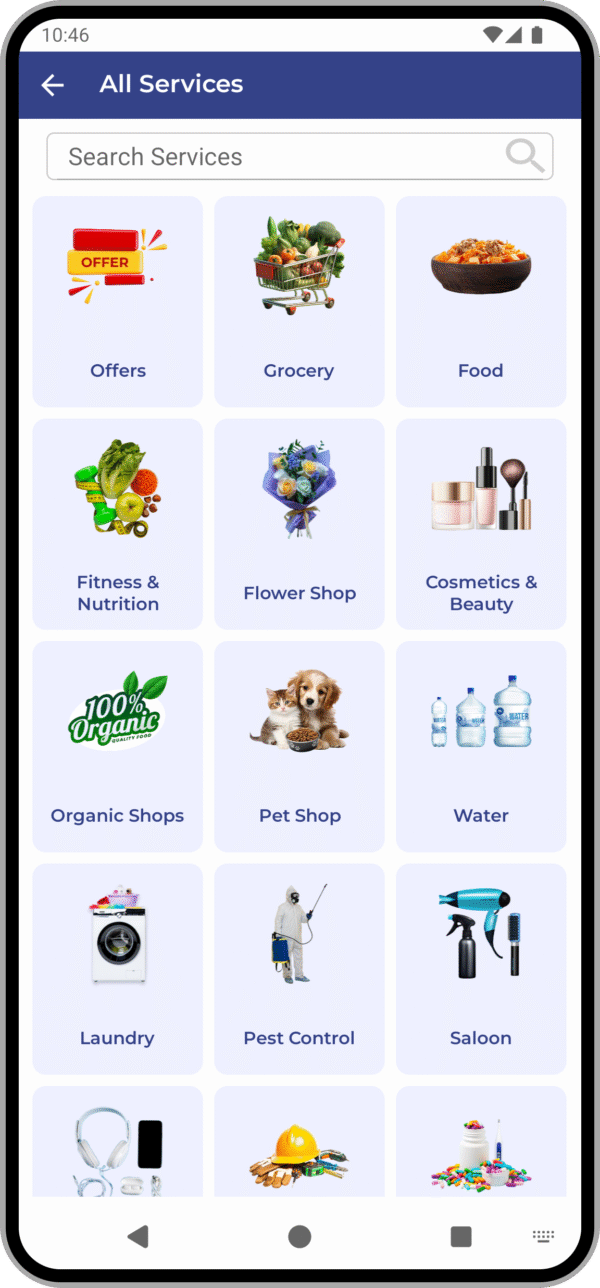Tap the Search Services field

pyautogui.click(x=270, y=157)
